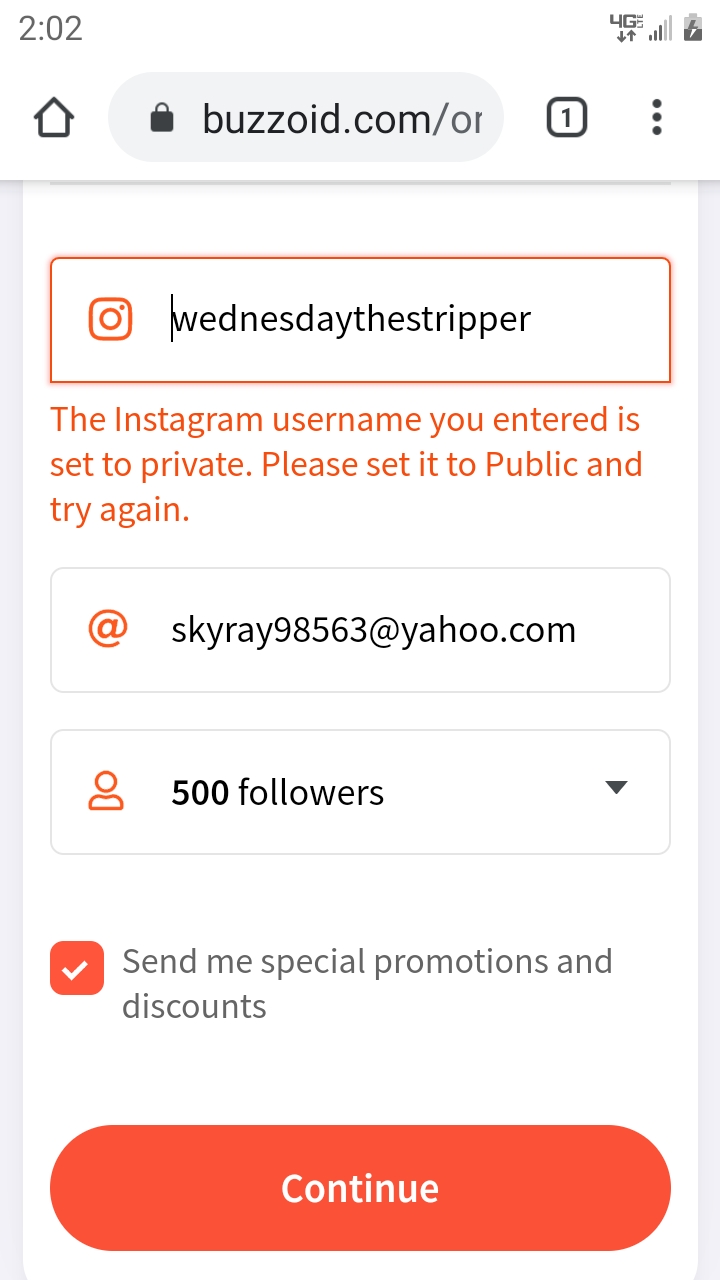Image resolution: width=720 pixels, height=1280 pixels.
Task: Uncheck special promotions and discounts
Action: point(77,968)
